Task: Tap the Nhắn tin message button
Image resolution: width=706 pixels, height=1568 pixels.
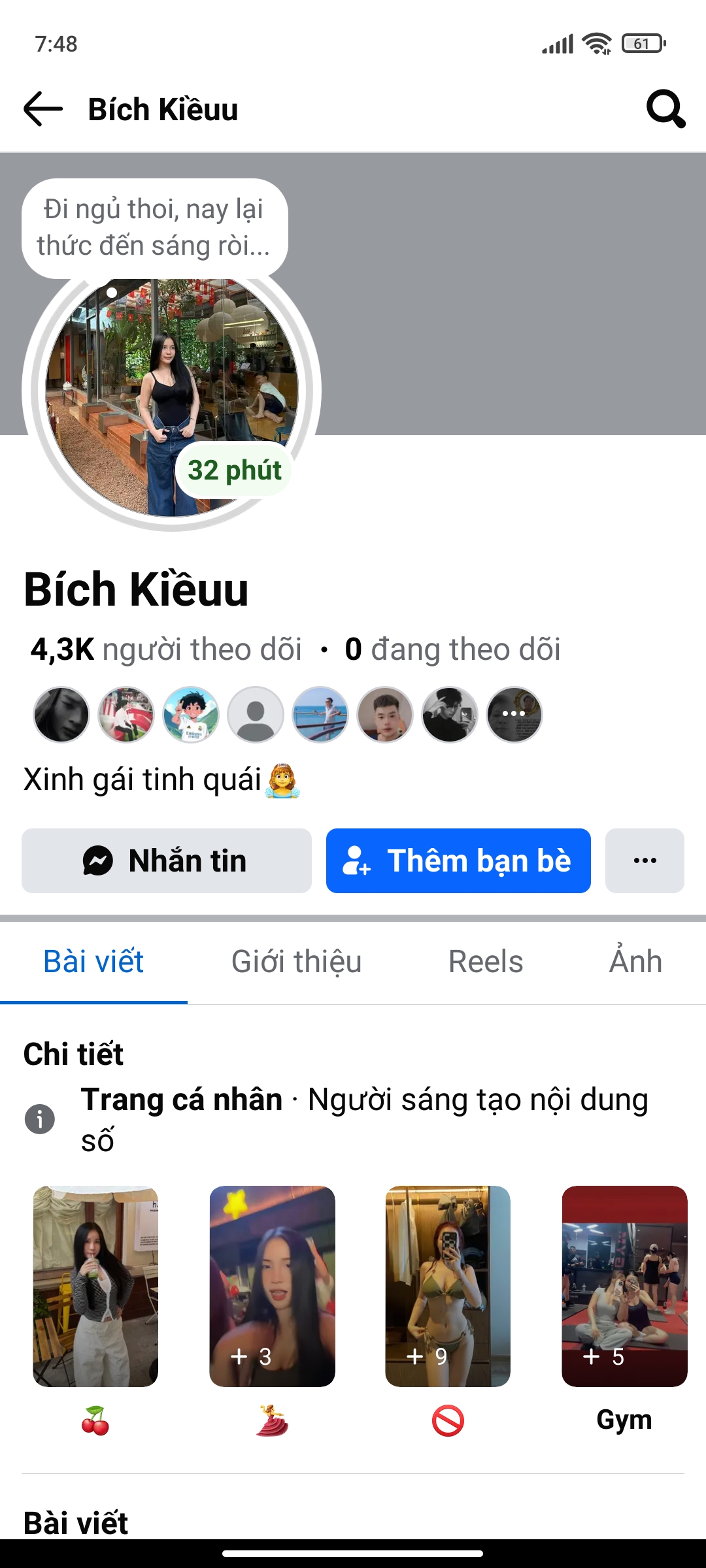Action: (x=166, y=860)
